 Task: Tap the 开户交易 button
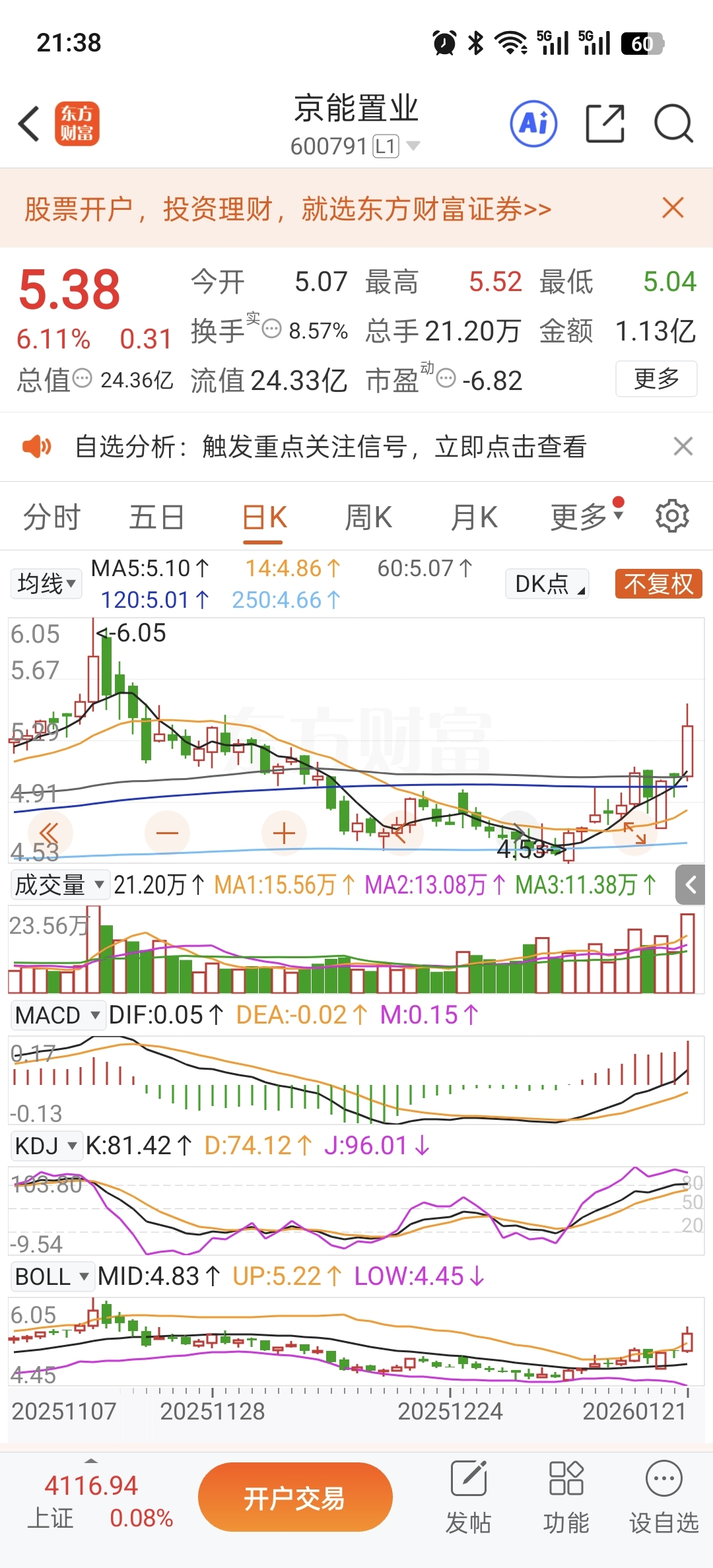[295, 1497]
